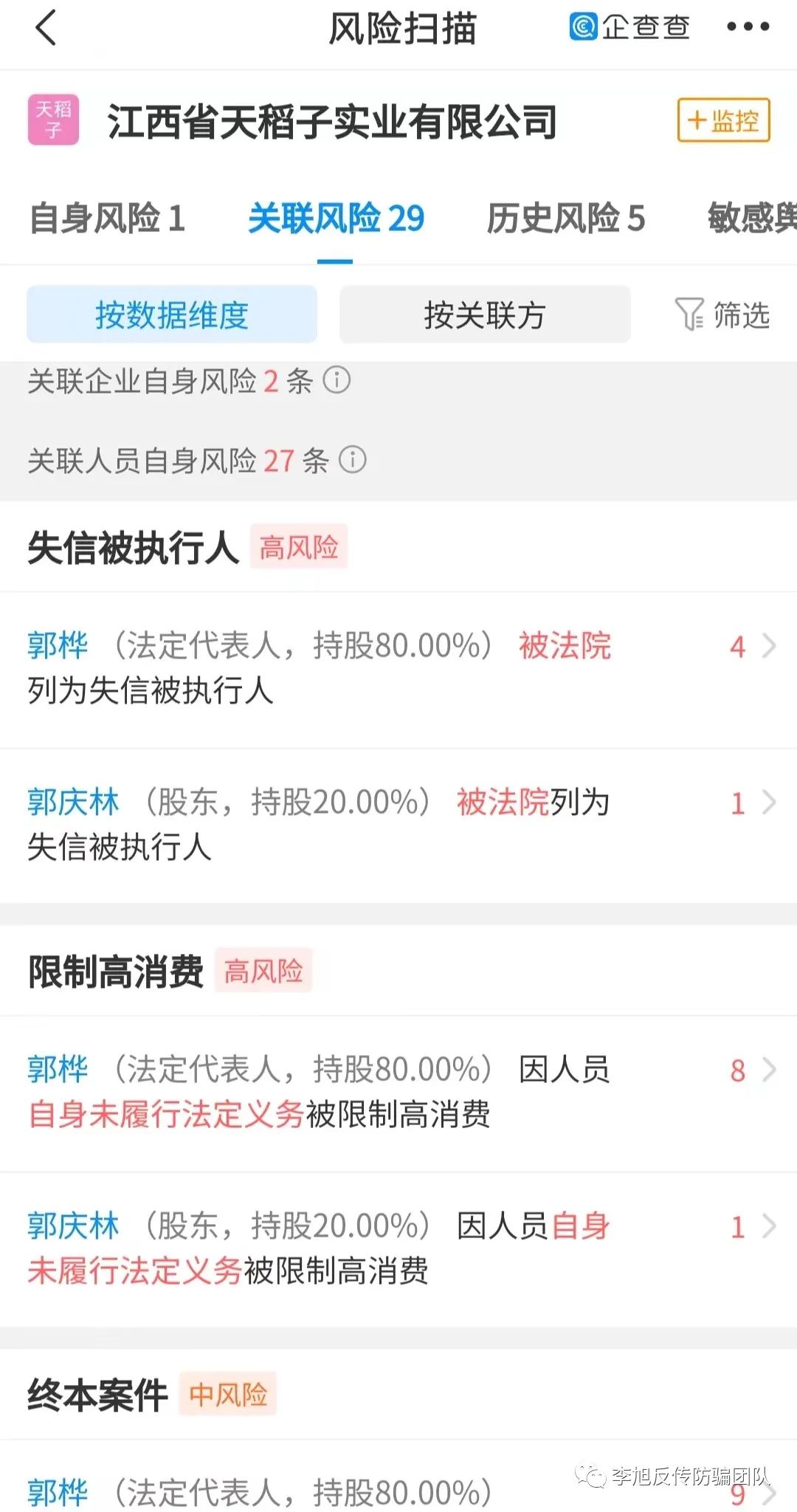This screenshot has width=797, height=1512.
Task: Switch to 按关联方 view
Action: click(485, 315)
